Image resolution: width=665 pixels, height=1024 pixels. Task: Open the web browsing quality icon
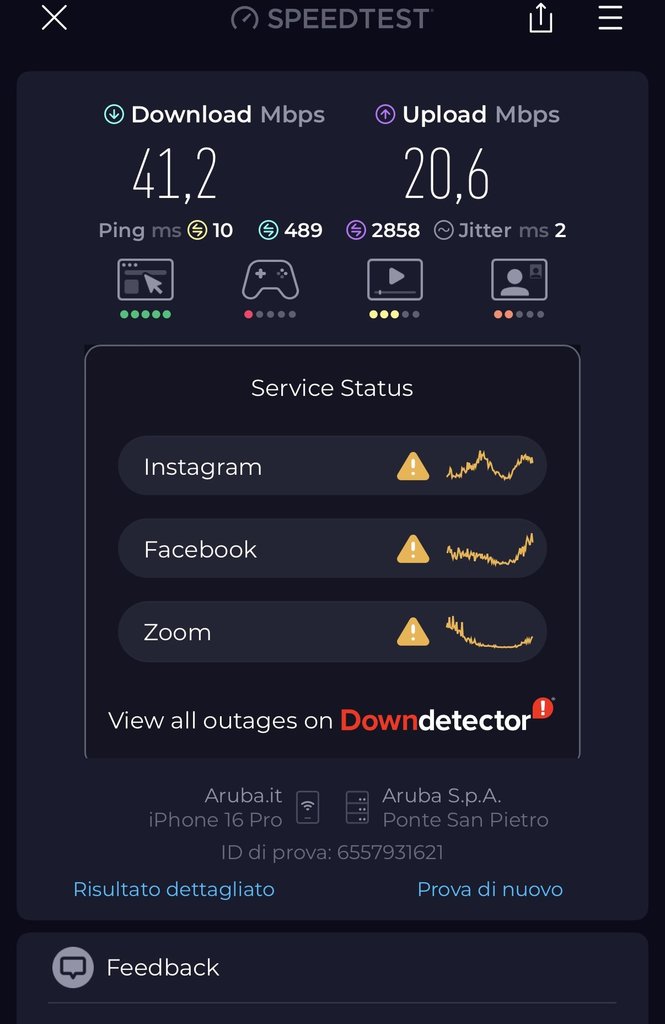click(146, 280)
